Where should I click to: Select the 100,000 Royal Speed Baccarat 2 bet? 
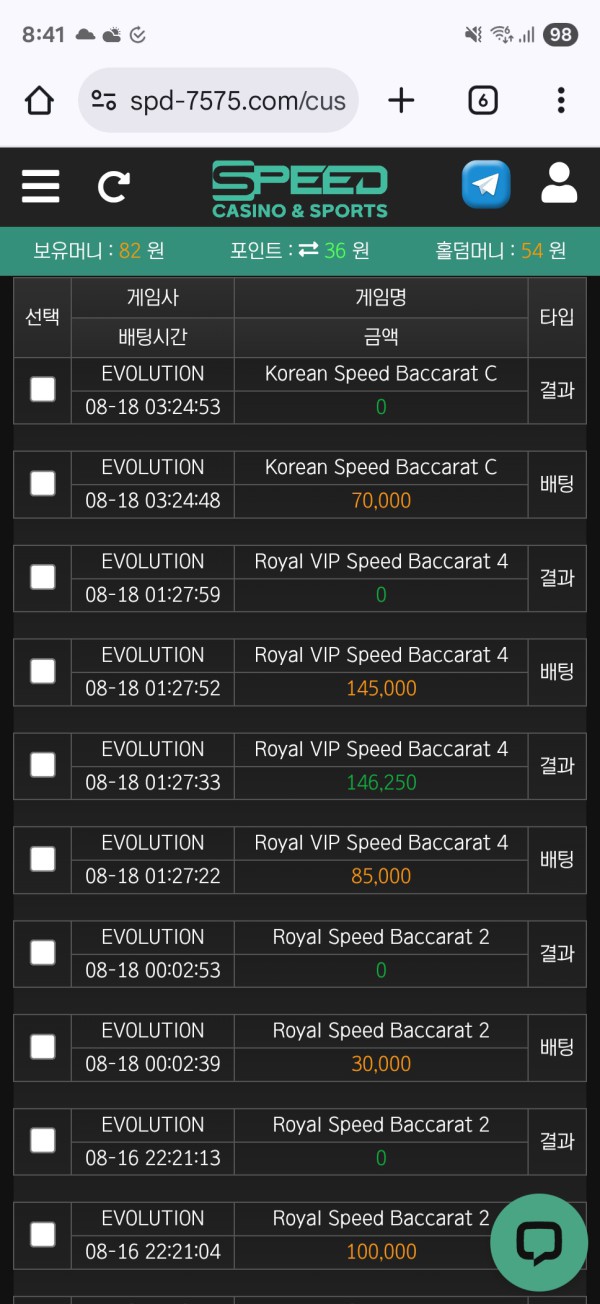click(x=43, y=1234)
